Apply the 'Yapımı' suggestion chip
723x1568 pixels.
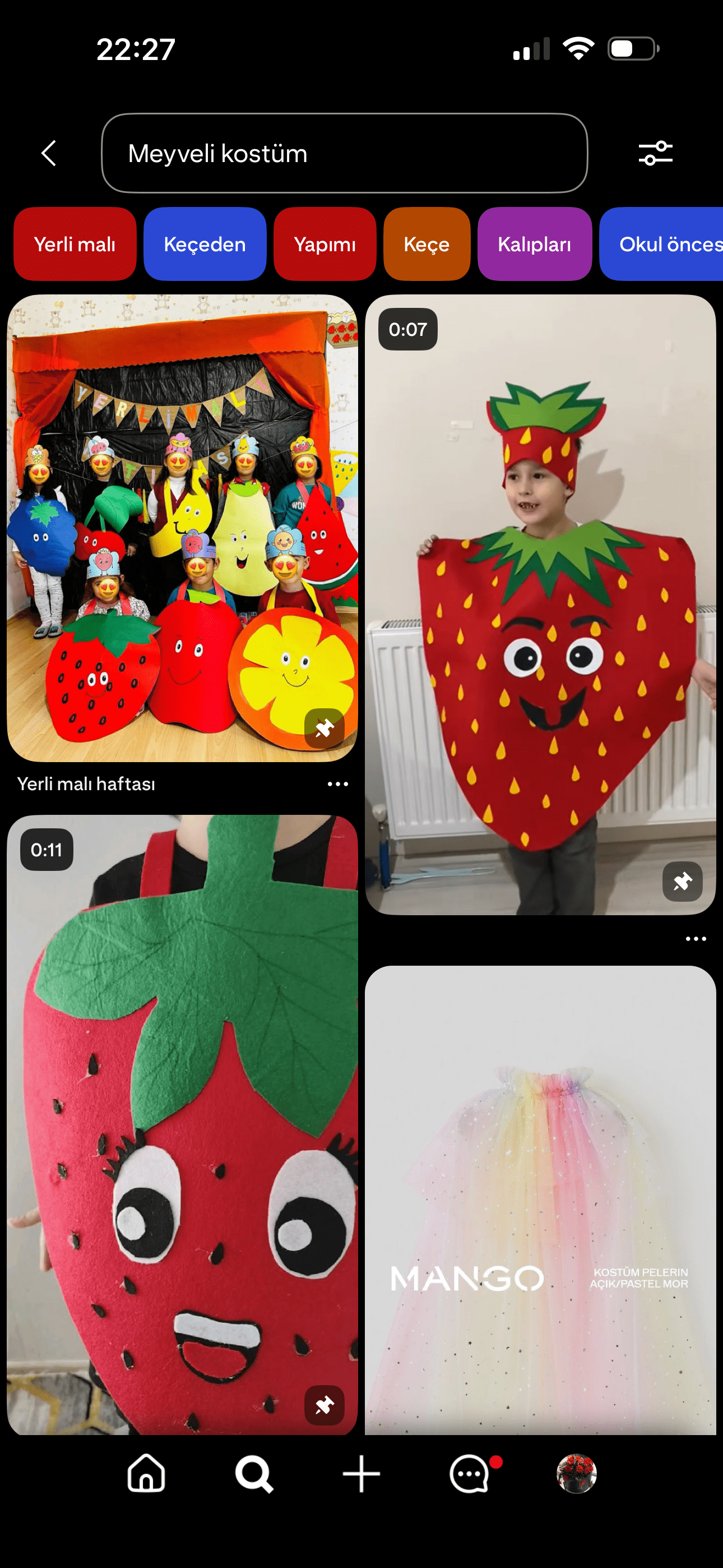click(x=325, y=244)
